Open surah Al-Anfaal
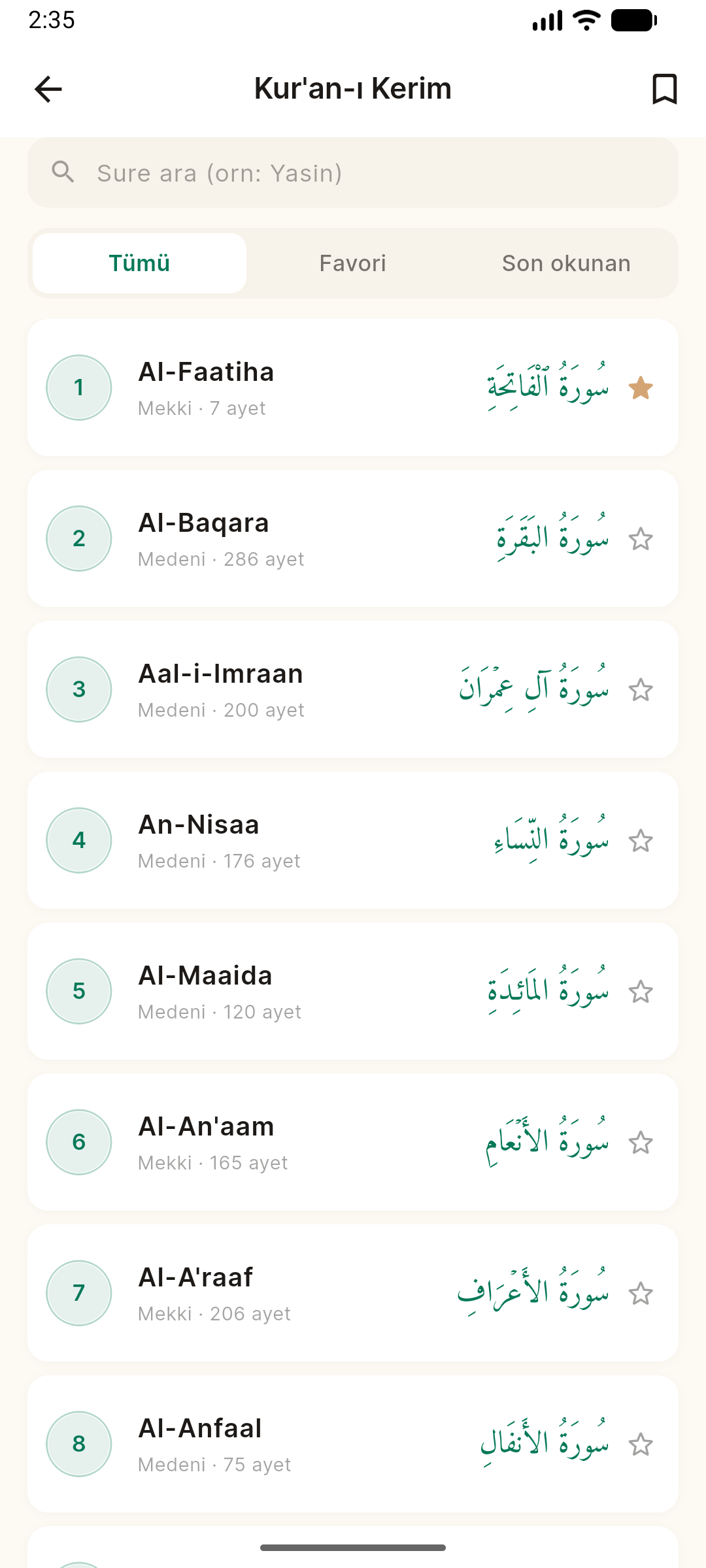 point(294,1445)
